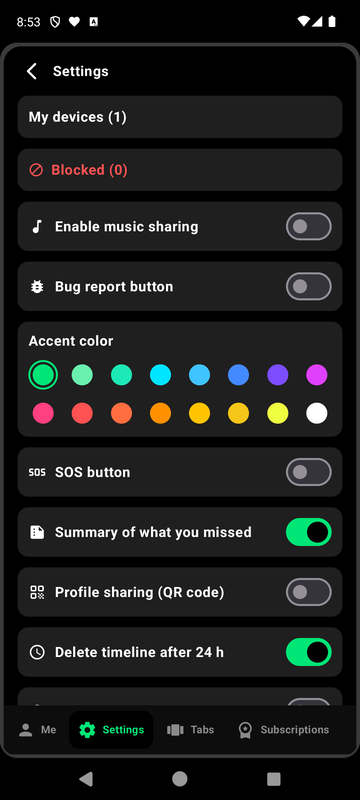Viewport: 360px width, 800px height.
Task: Open the Subscriptions tab
Action: pyautogui.click(x=284, y=730)
